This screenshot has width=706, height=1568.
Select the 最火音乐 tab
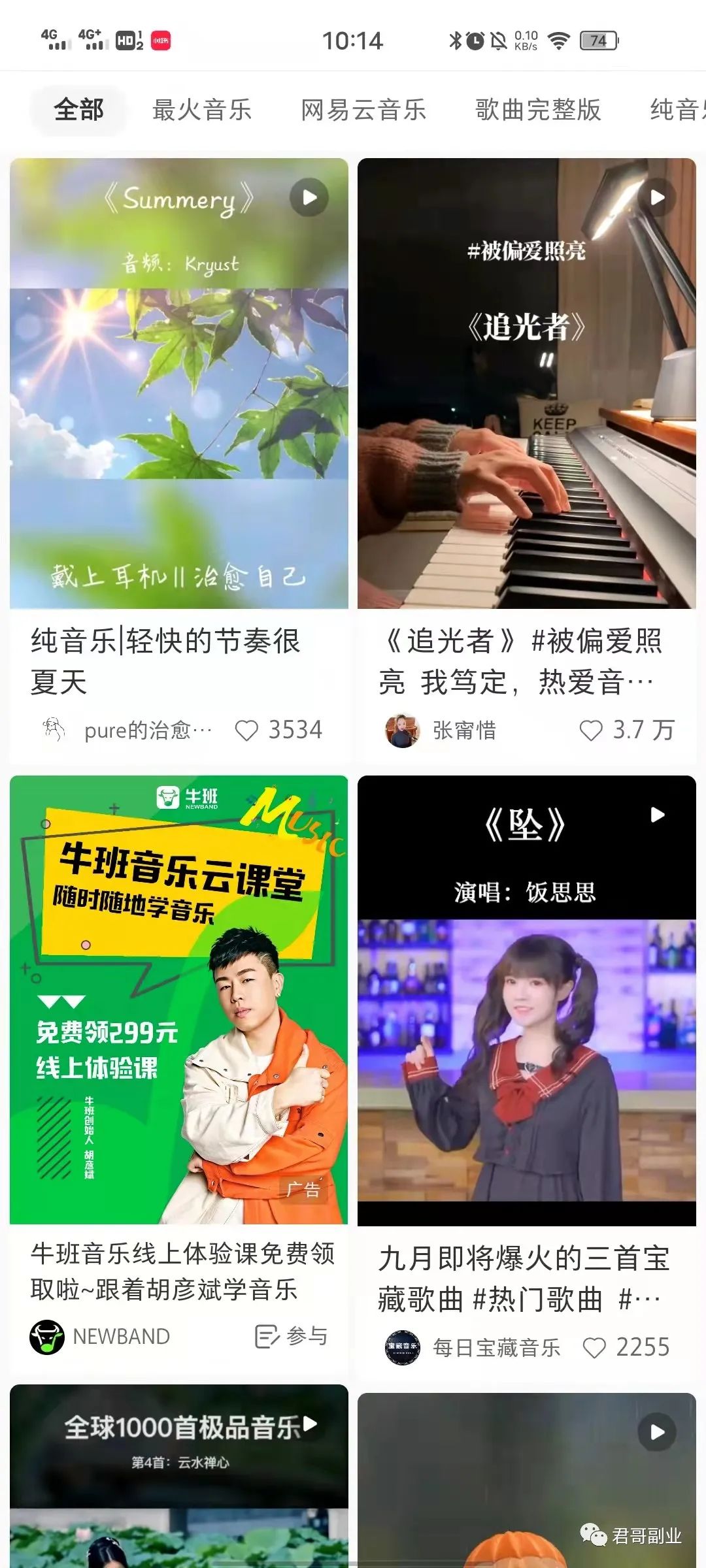click(201, 110)
